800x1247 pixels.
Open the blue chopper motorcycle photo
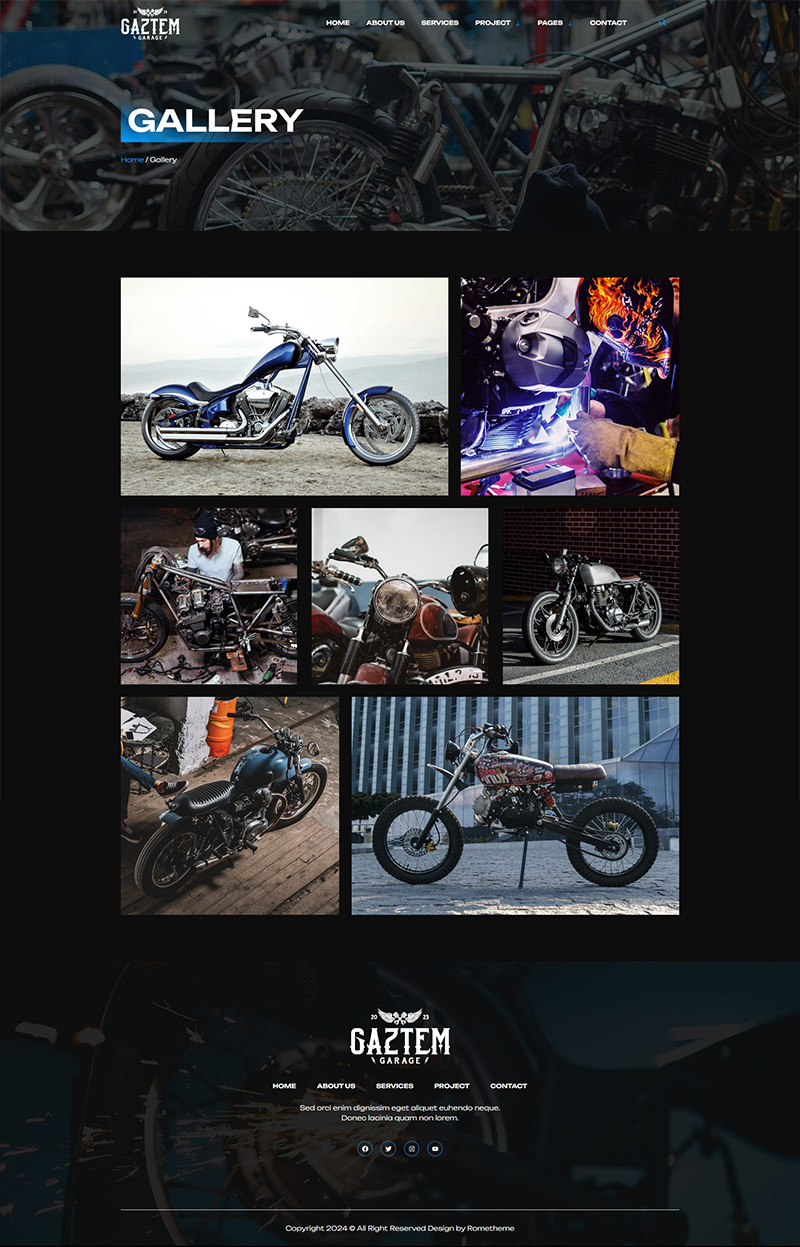284,386
